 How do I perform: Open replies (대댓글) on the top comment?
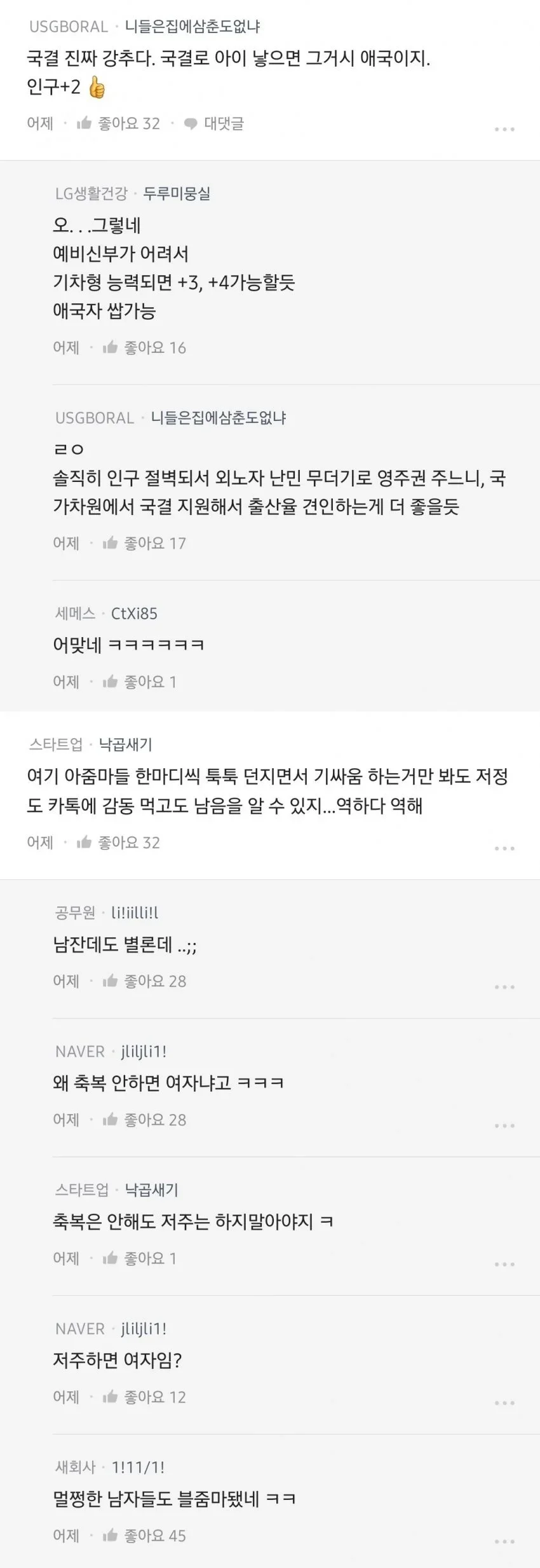click(x=214, y=123)
